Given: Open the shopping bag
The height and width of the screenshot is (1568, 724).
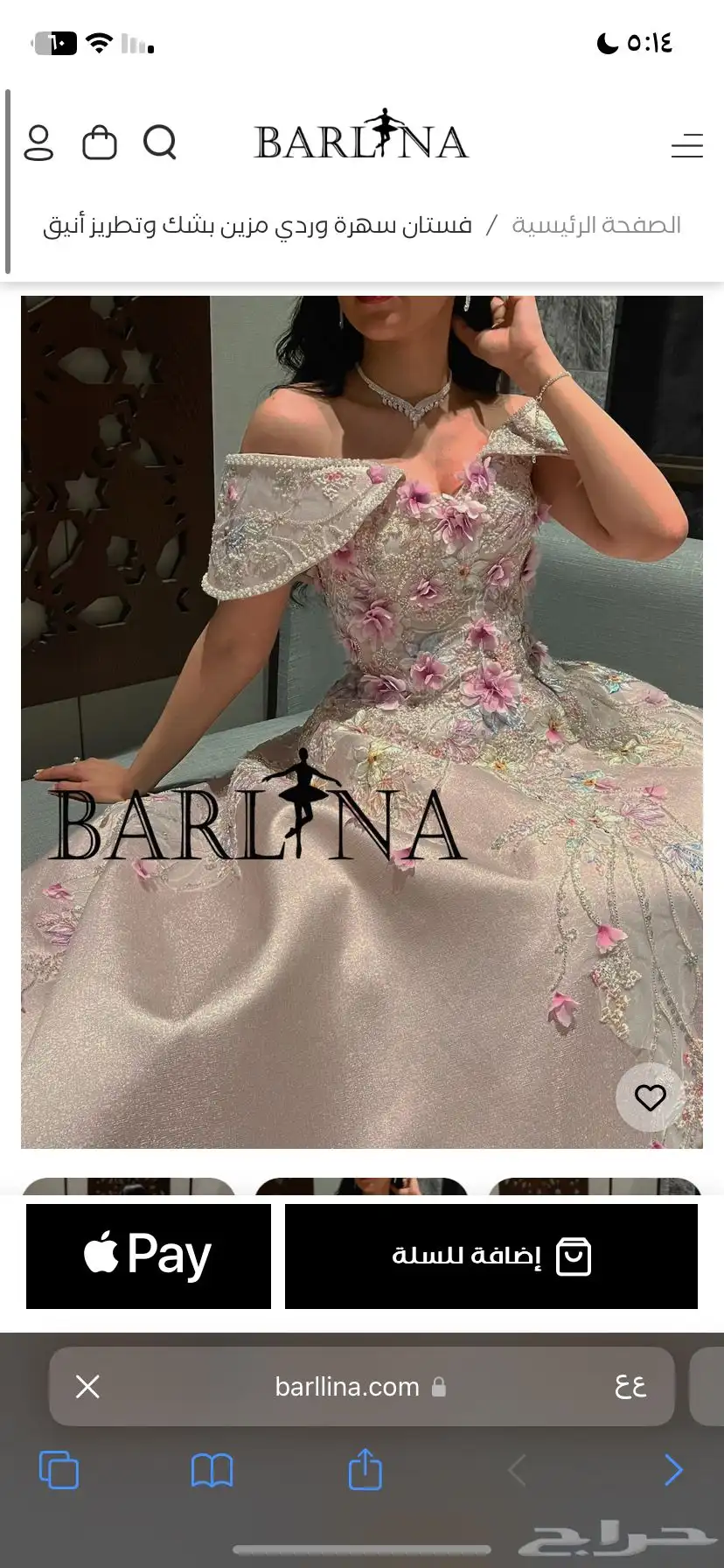Looking at the screenshot, I should [99, 143].
